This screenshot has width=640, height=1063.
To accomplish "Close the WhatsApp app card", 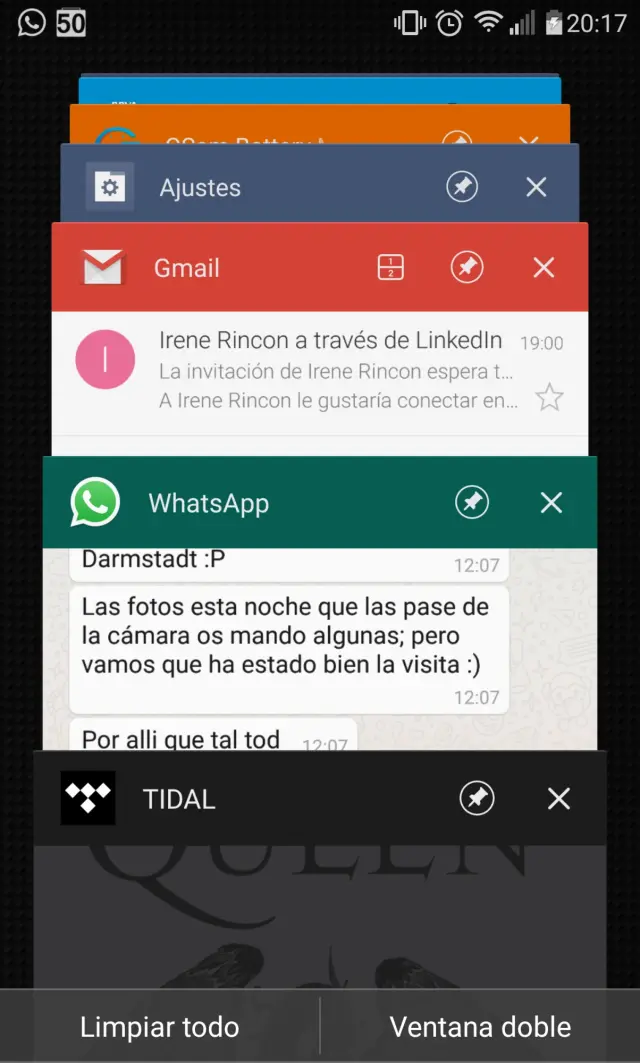I will [551, 502].
